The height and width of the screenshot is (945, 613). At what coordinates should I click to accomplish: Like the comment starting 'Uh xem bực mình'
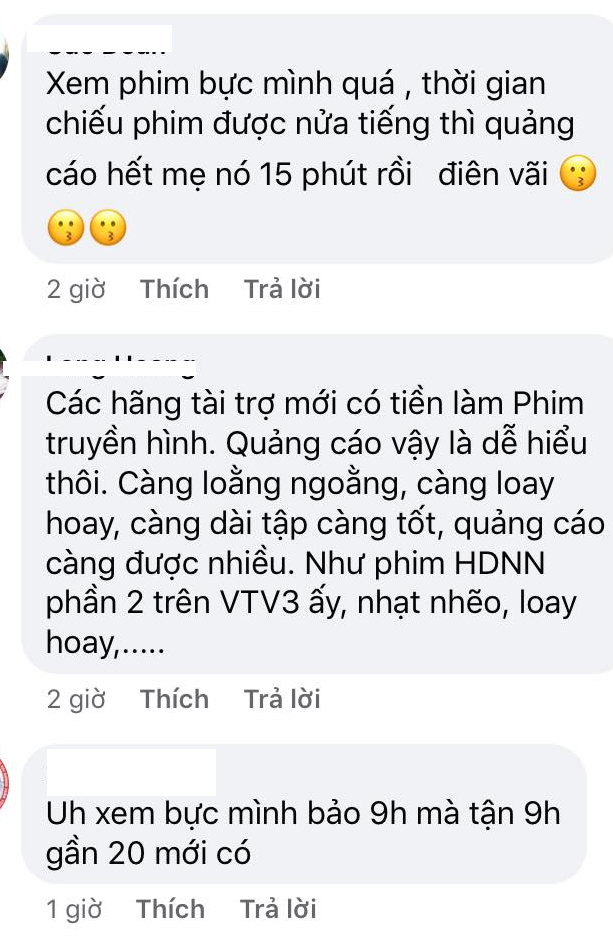click(x=170, y=909)
